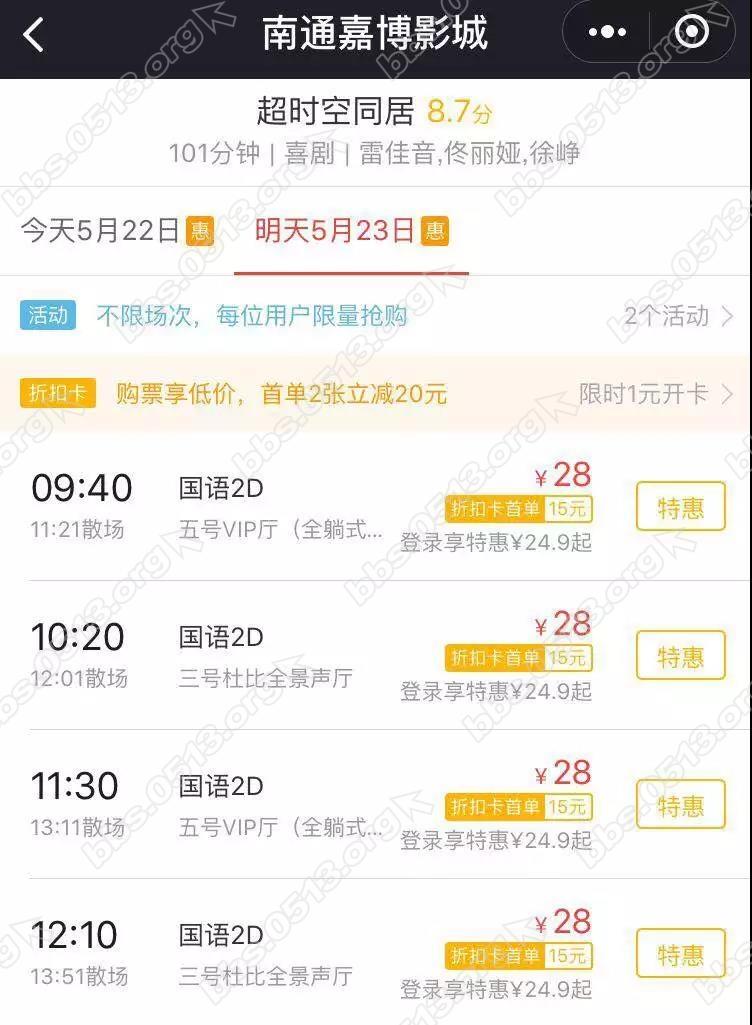This screenshot has height=1025, width=752.
Task: Tap 特惠 button for the 10:20 showing
Action: click(x=682, y=656)
